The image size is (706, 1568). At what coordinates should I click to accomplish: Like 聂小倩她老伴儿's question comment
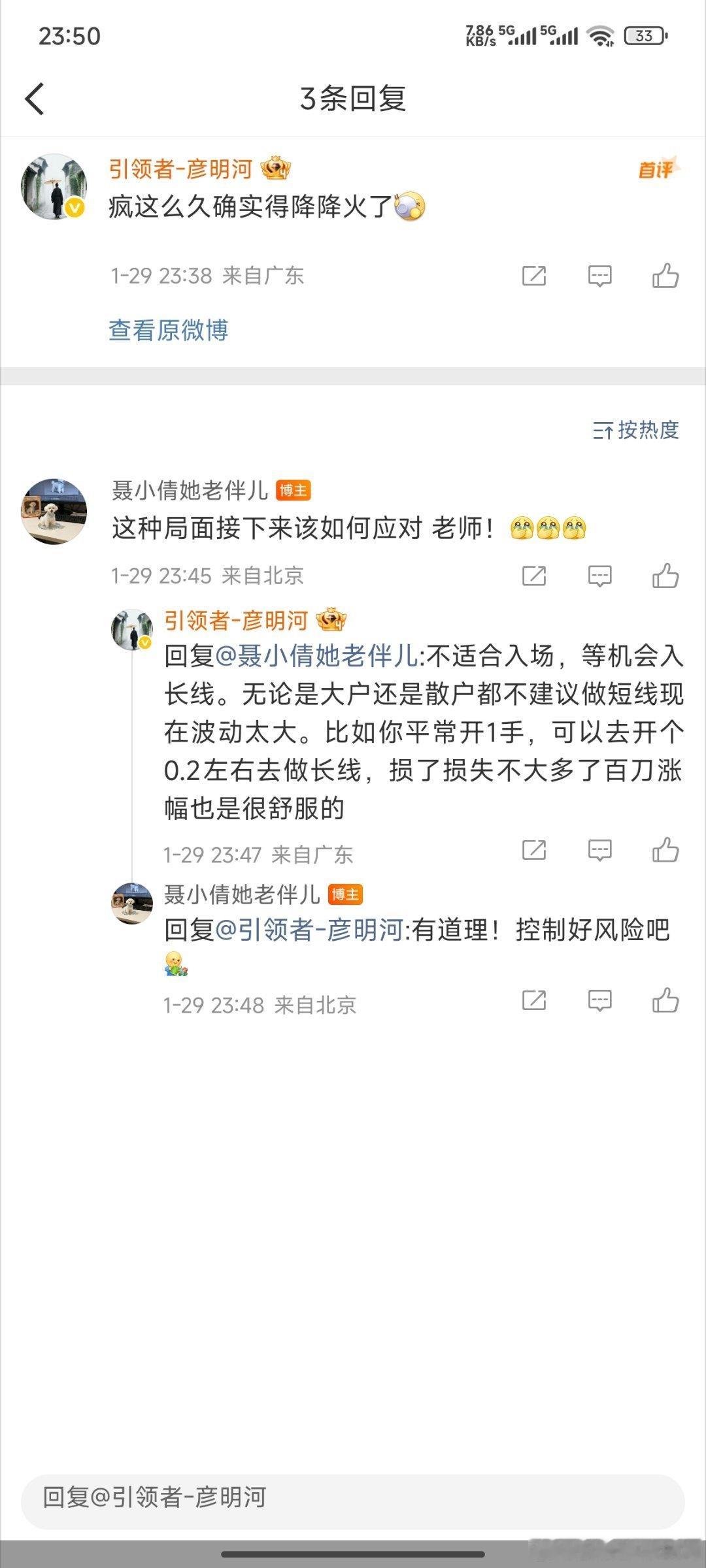pos(666,576)
